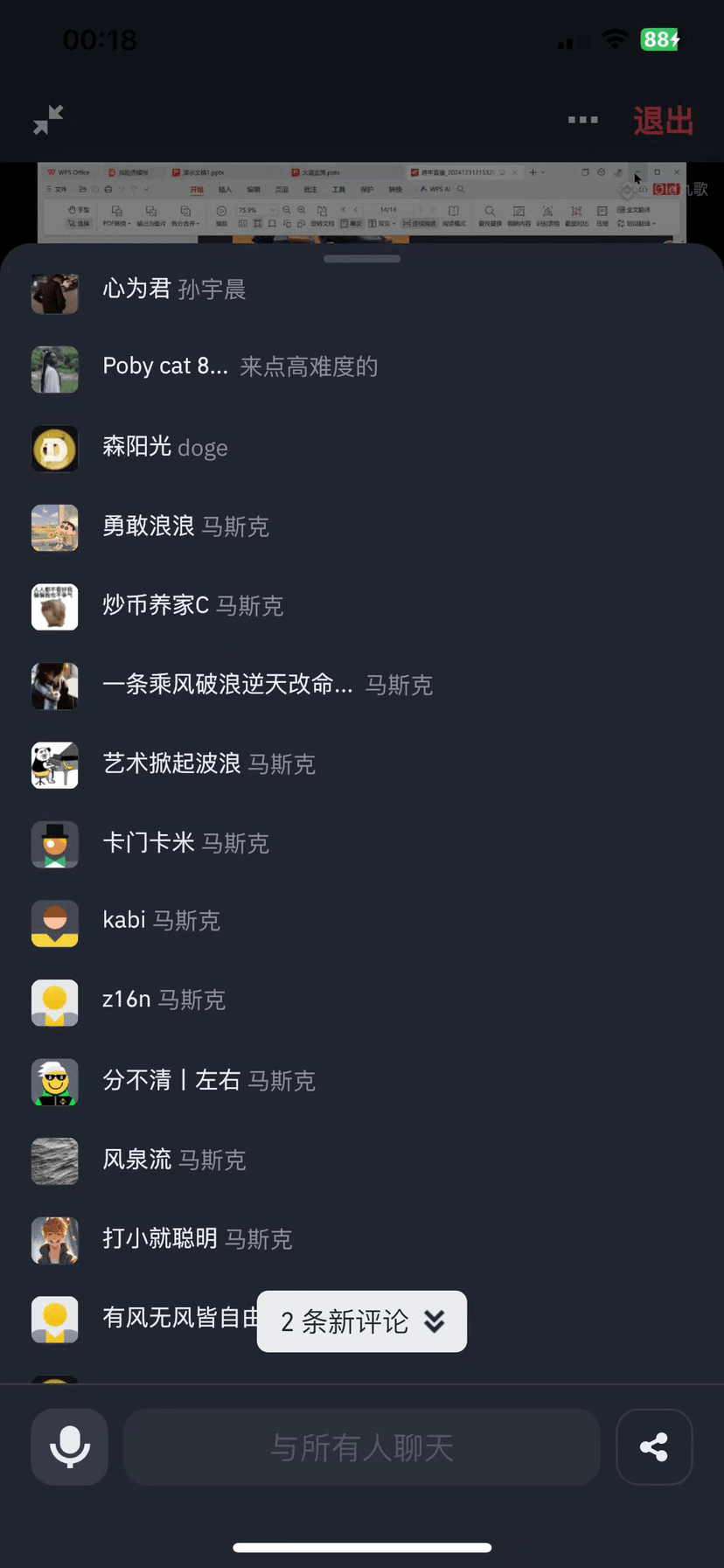
Task: Grab the sheet handle at top
Action: tap(362, 259)
